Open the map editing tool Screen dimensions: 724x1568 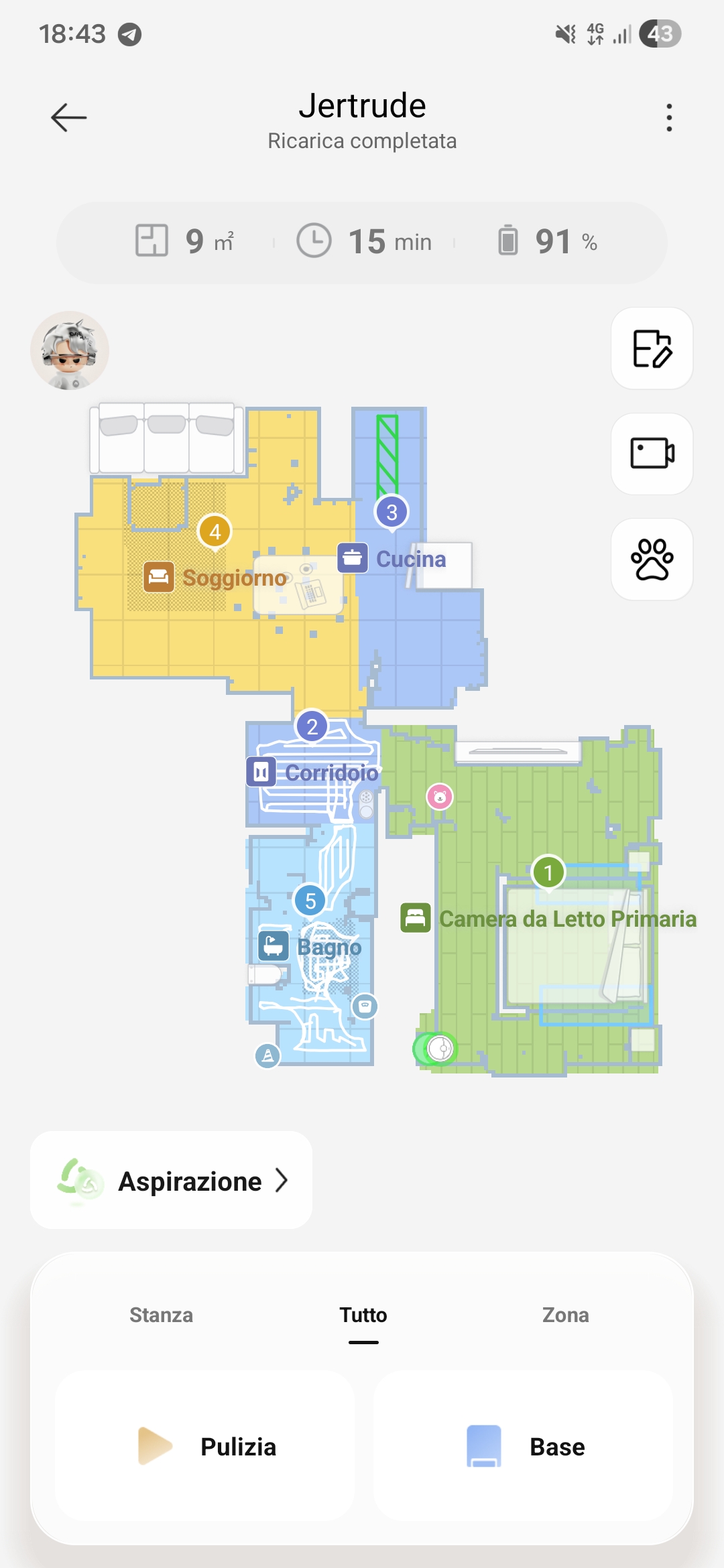(x=652, y=348)
